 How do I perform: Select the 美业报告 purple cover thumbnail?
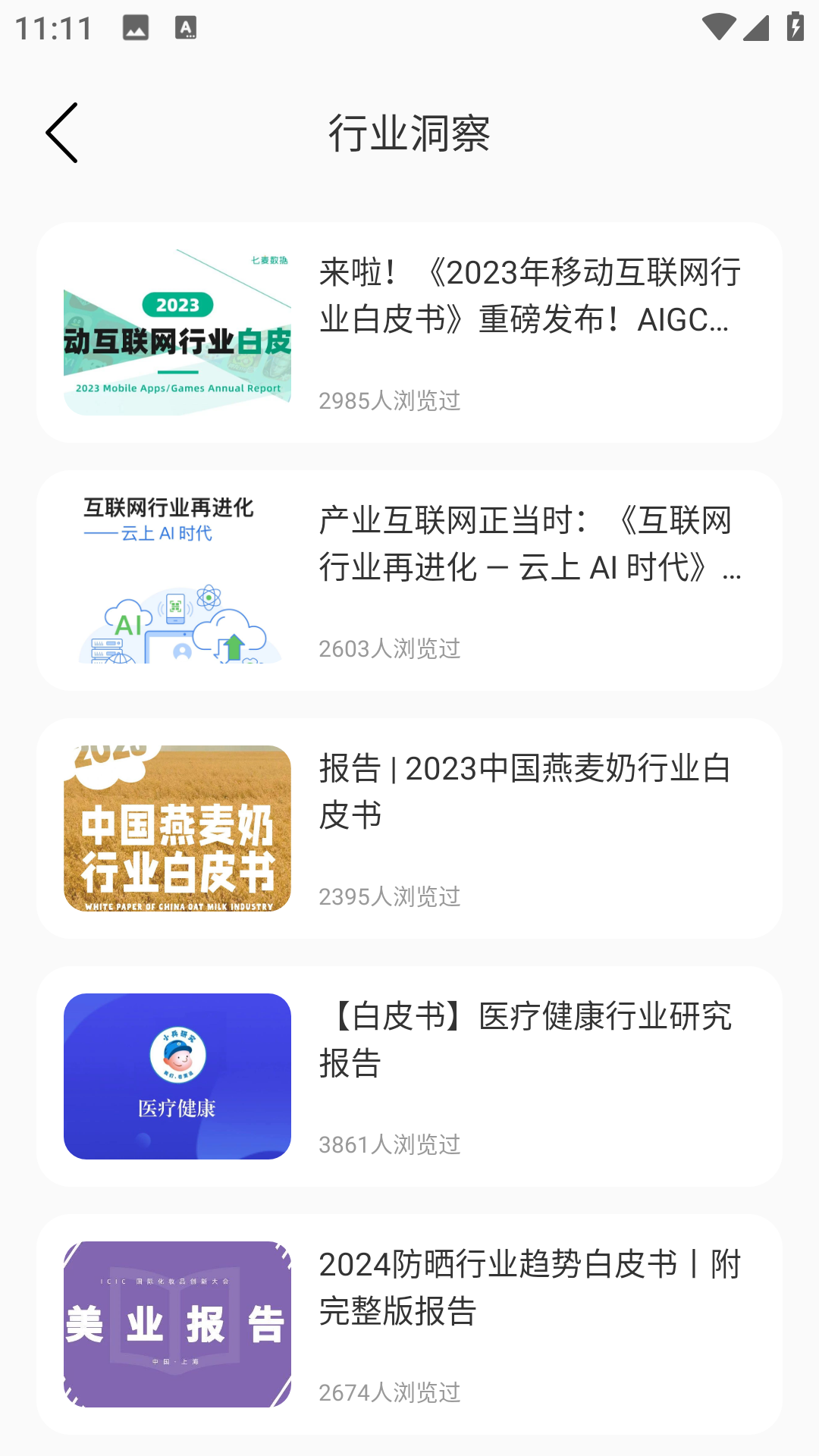(176, 1323)
